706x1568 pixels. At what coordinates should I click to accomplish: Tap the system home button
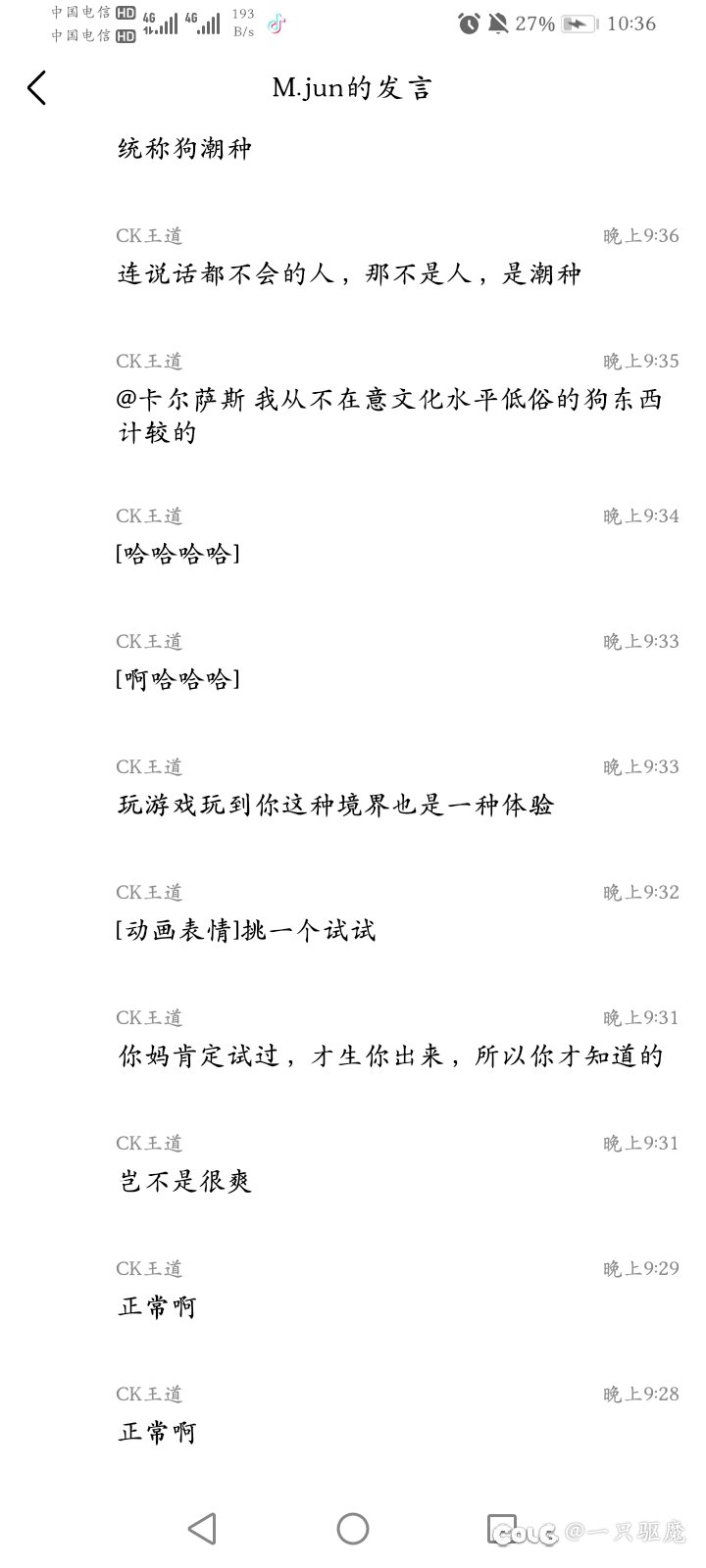point(353,1529)
